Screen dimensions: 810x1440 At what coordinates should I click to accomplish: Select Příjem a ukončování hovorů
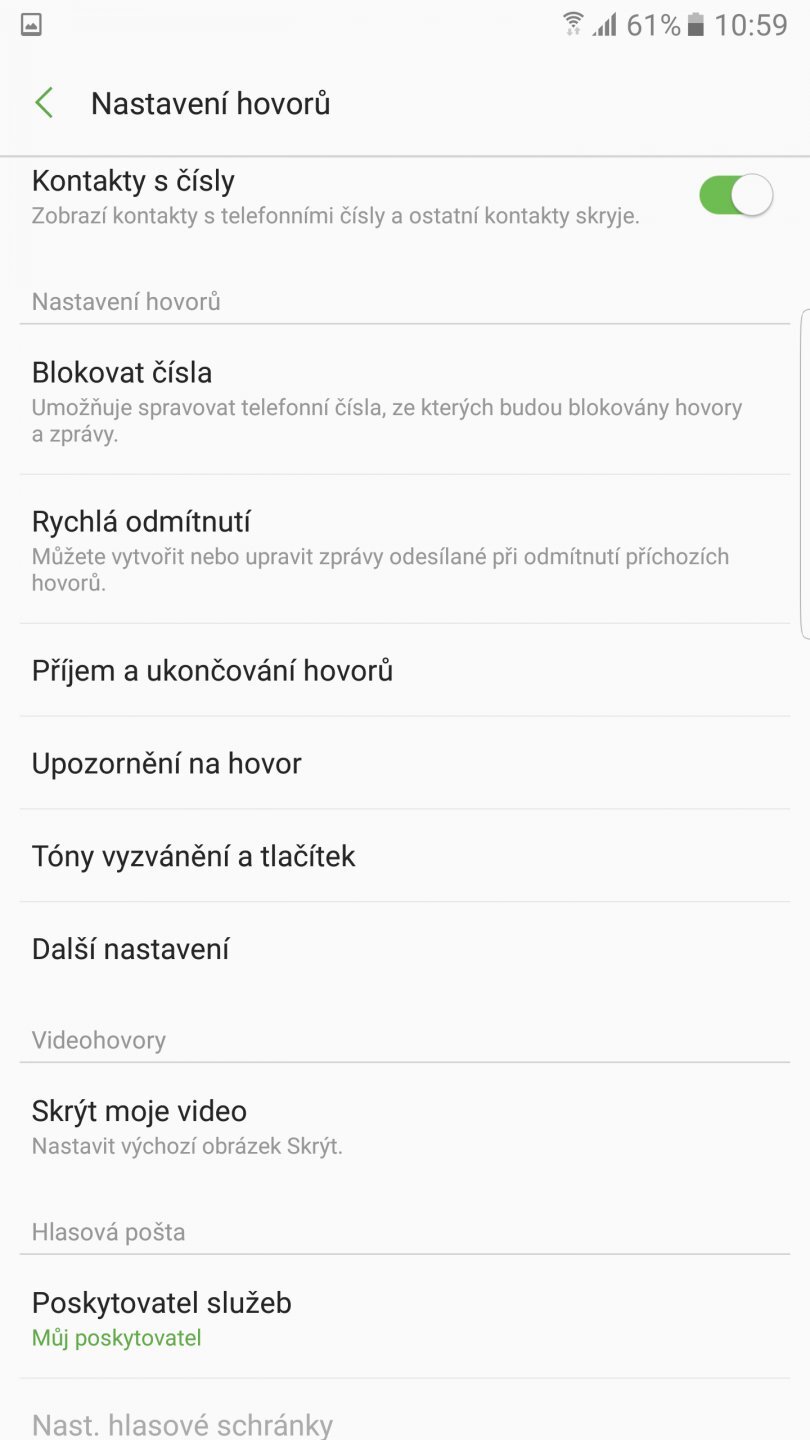tap(400, 670)
